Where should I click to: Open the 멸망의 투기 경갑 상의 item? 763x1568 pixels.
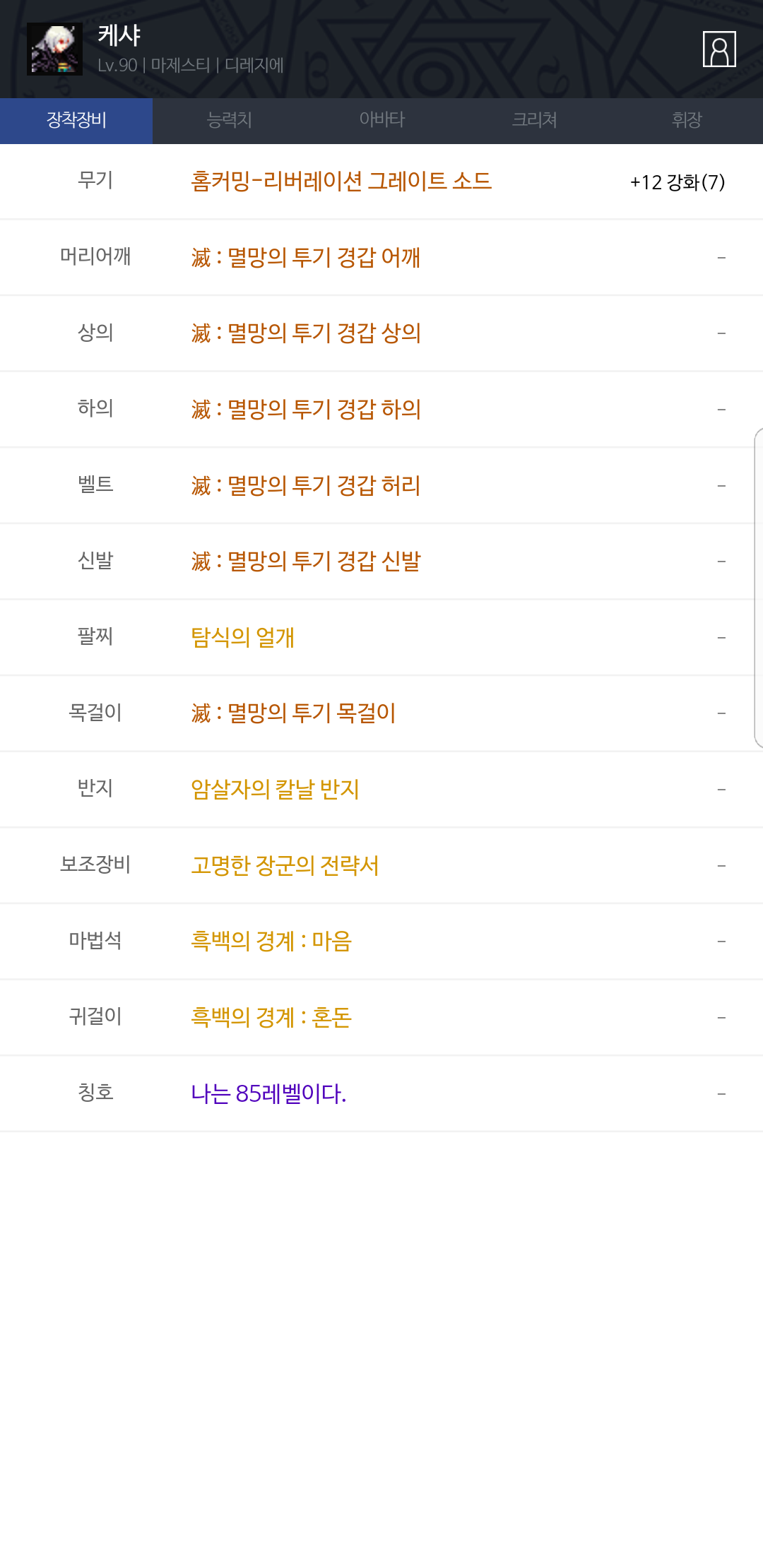306,333
